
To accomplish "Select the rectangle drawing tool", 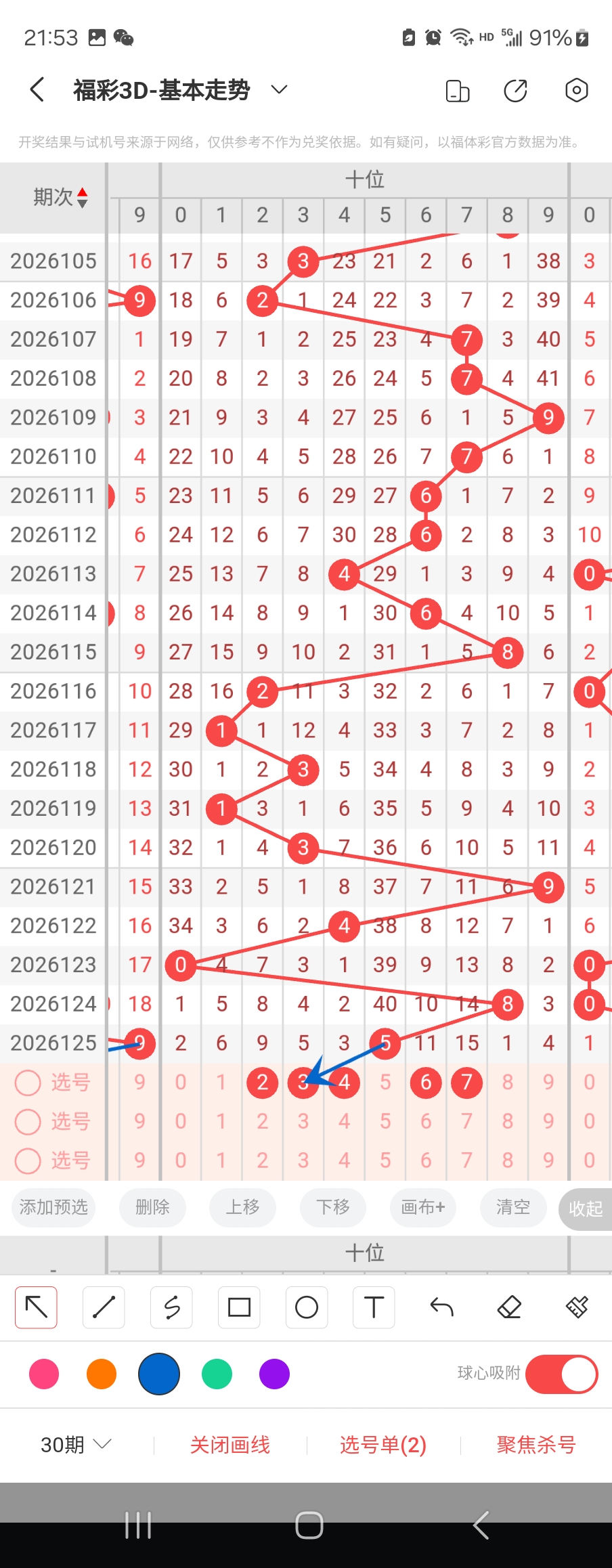I will tap(239, 1307).
